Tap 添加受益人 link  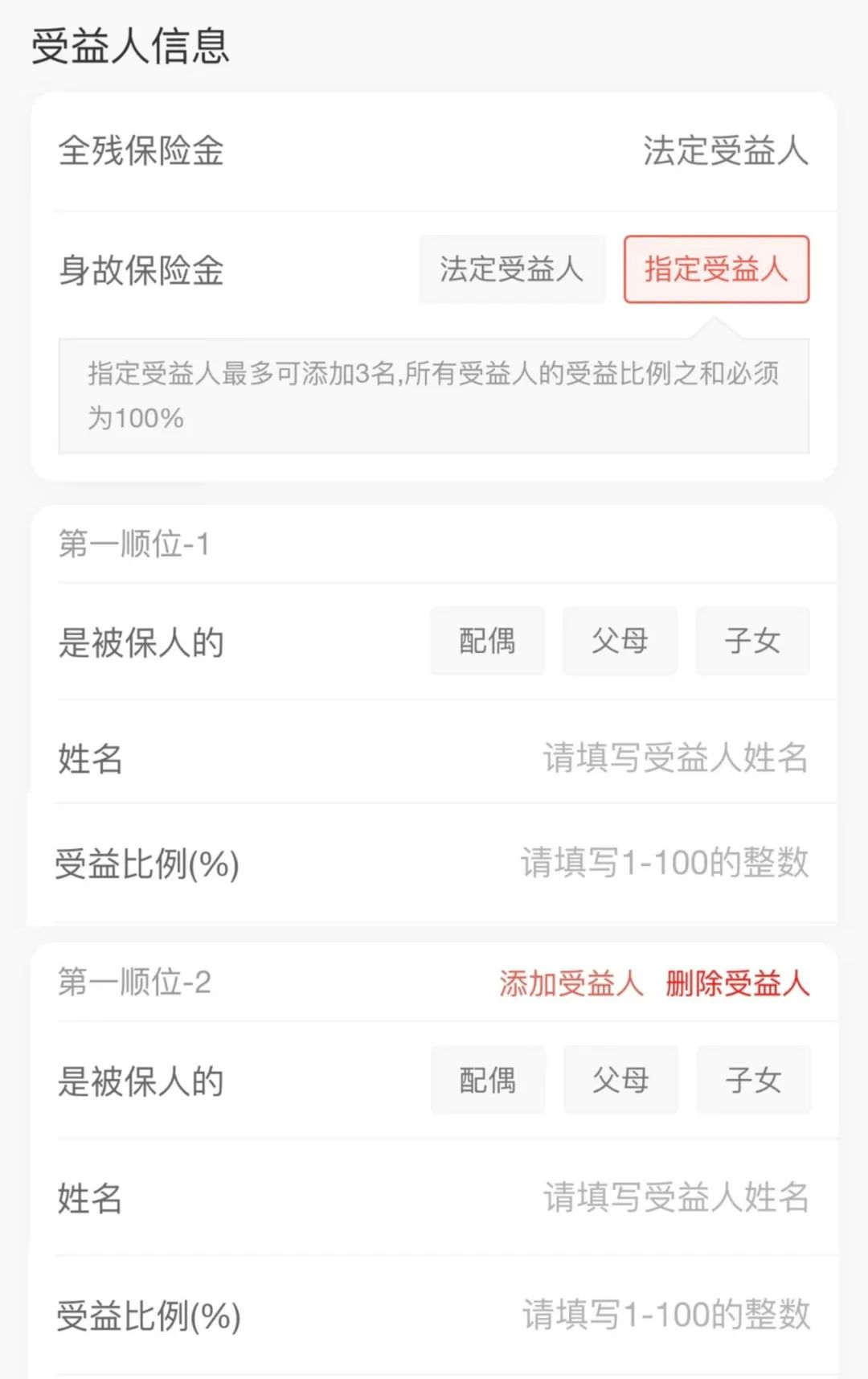click(x=571, y=983)
